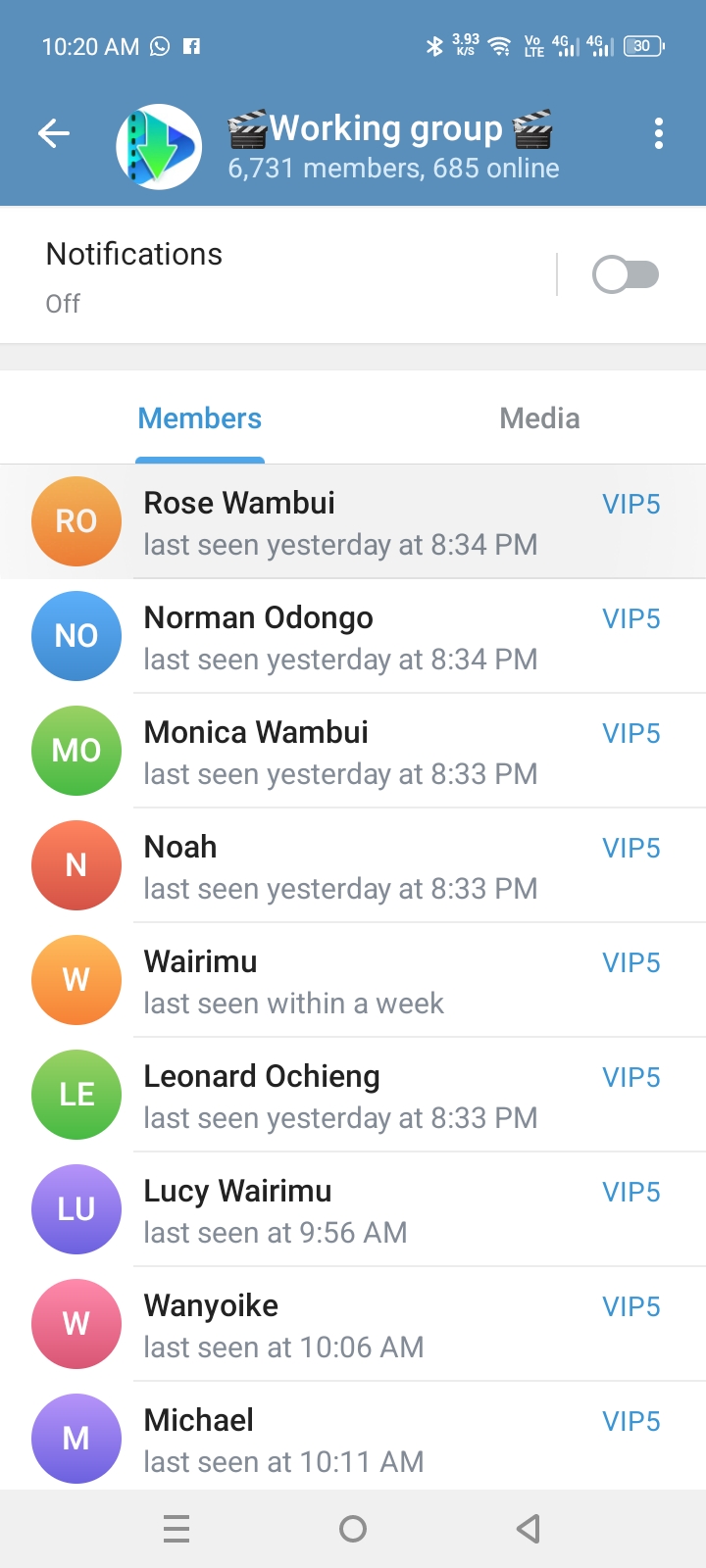Open the system recent apps view
The width and height of the screenshot is (706, 1568).
[176, 1529]
